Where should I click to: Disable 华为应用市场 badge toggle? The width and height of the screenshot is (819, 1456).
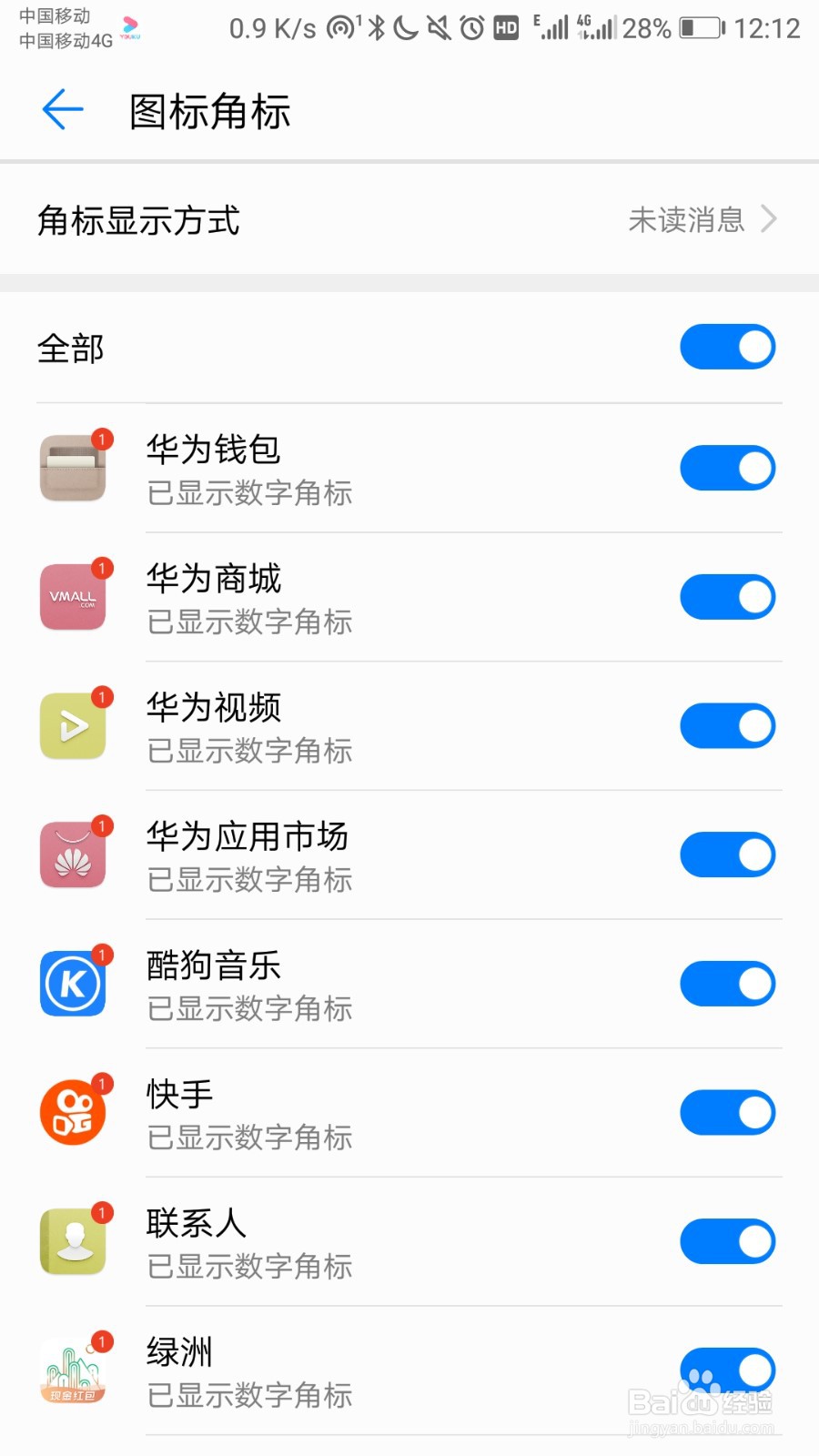tap(727, 855)
